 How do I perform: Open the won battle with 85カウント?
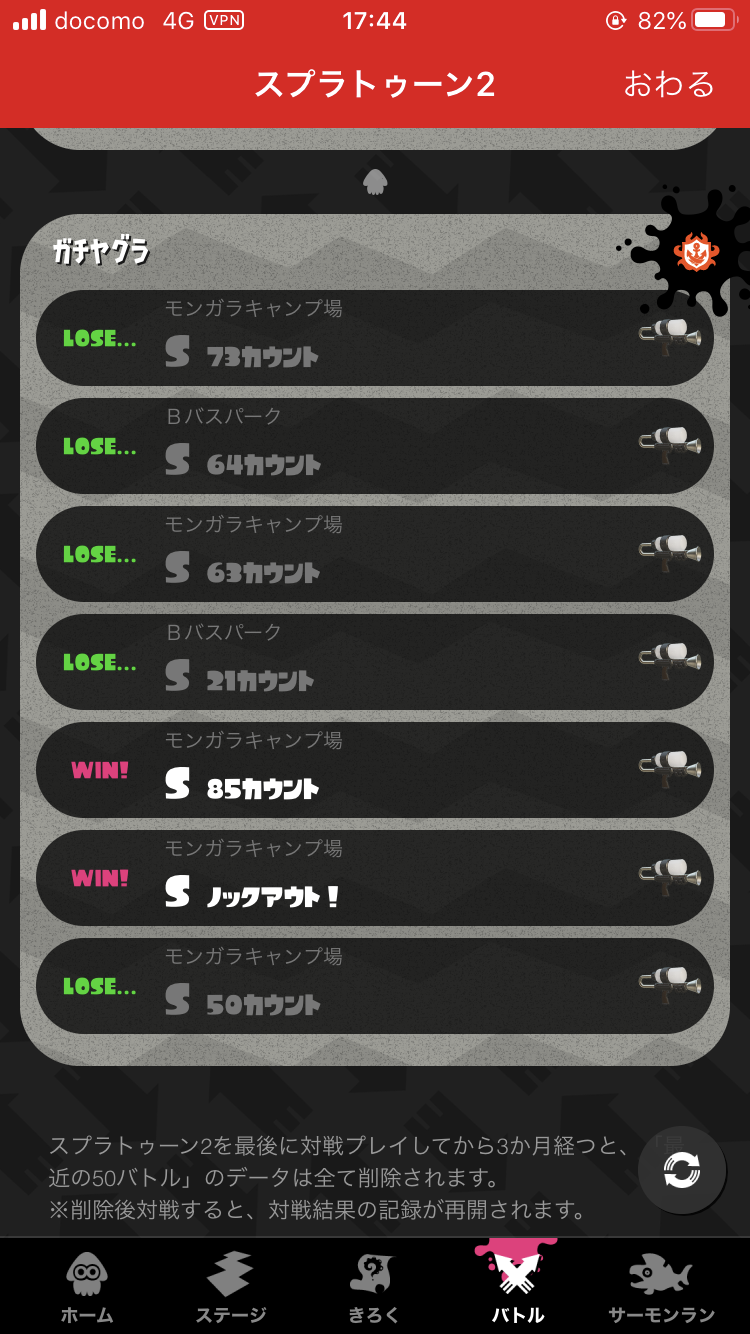375,770
